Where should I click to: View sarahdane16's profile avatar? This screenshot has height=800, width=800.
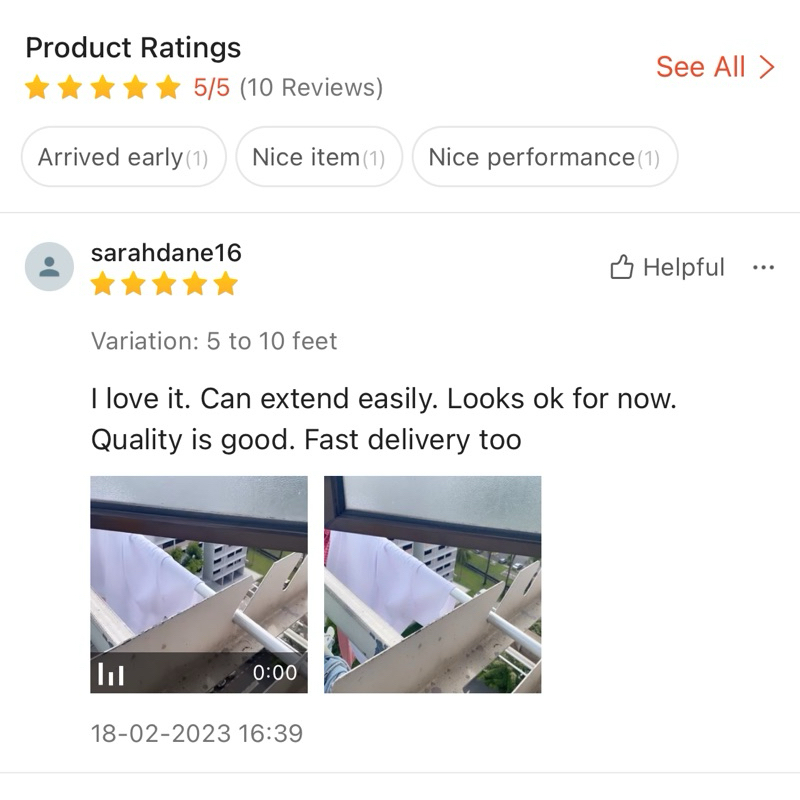tap(49, 267)
